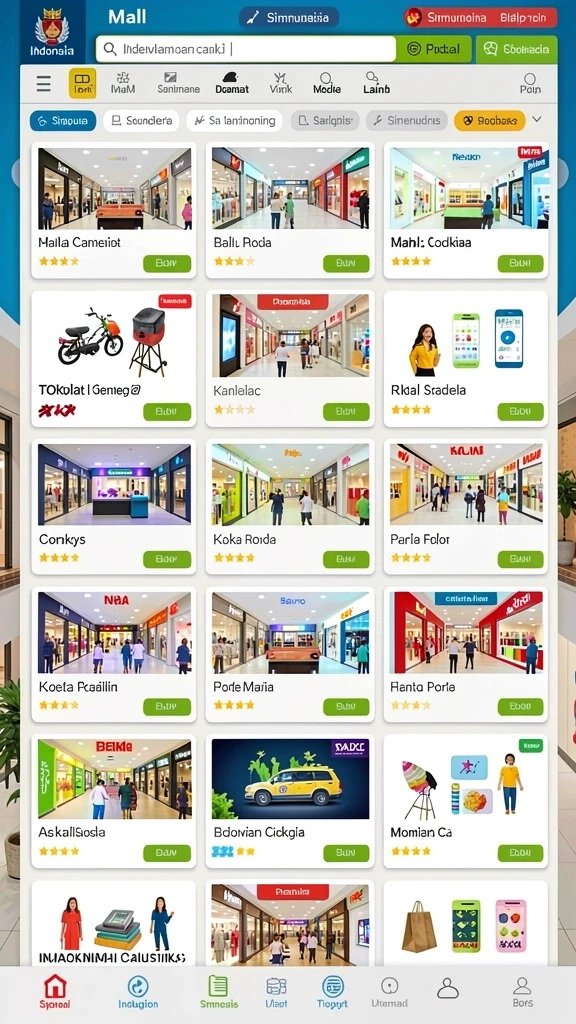Open the Bdovian Cickgia taxi card
The width and height of the screenshot is (576, 1024).
pyautogui.click(x=290, y=801)
